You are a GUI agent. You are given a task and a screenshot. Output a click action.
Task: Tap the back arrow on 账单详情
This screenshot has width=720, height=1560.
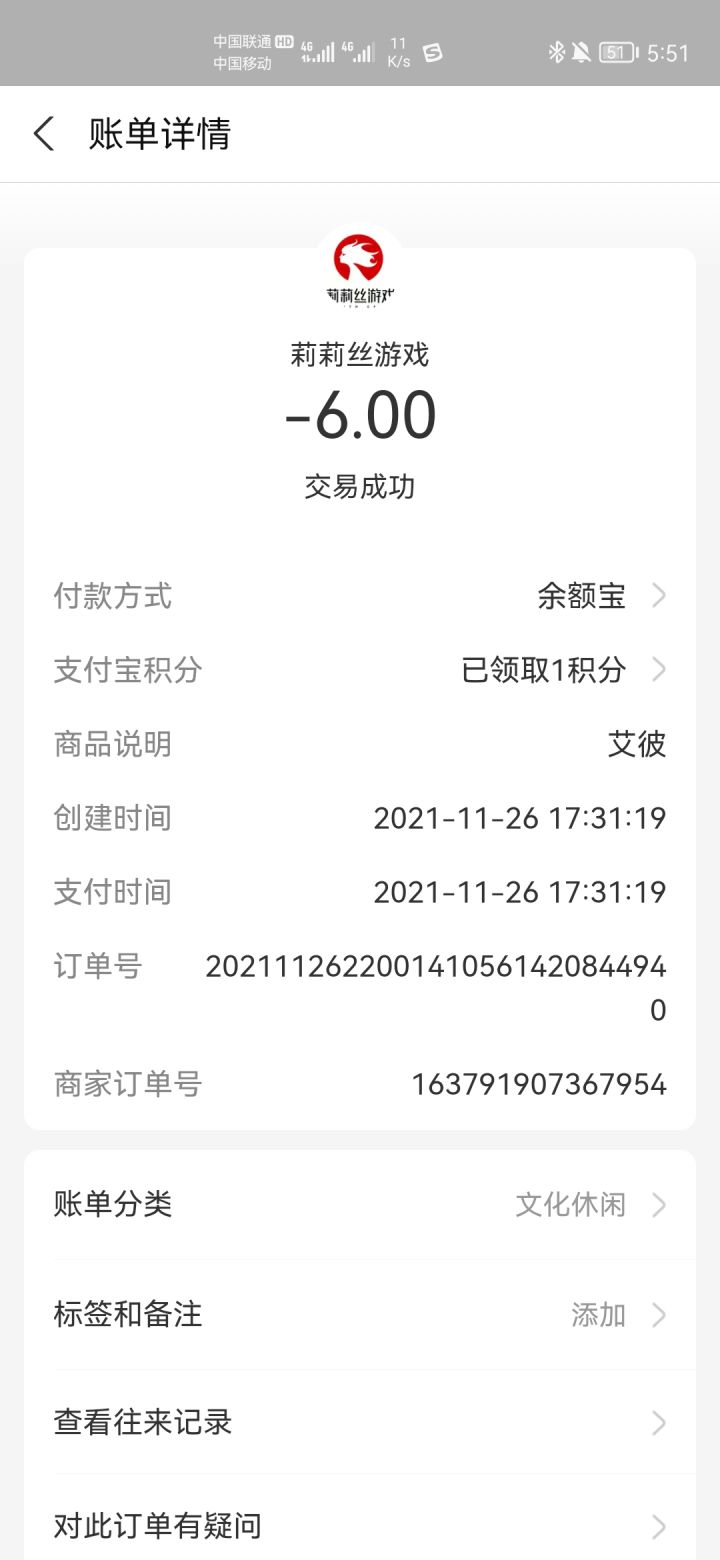point(42,134)
